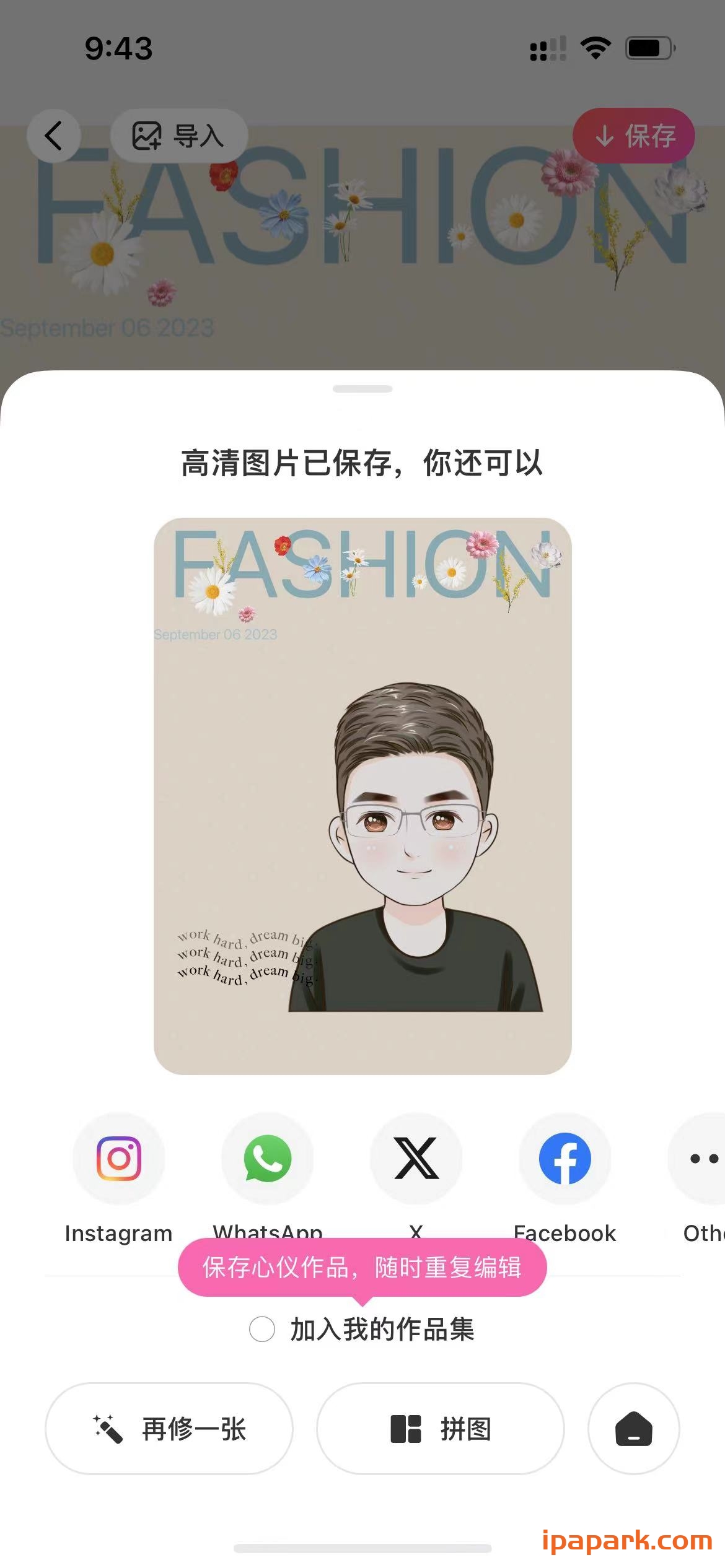725x1568 pixels.
Task: Tap the 保存 save button
Action: point(633,136)
